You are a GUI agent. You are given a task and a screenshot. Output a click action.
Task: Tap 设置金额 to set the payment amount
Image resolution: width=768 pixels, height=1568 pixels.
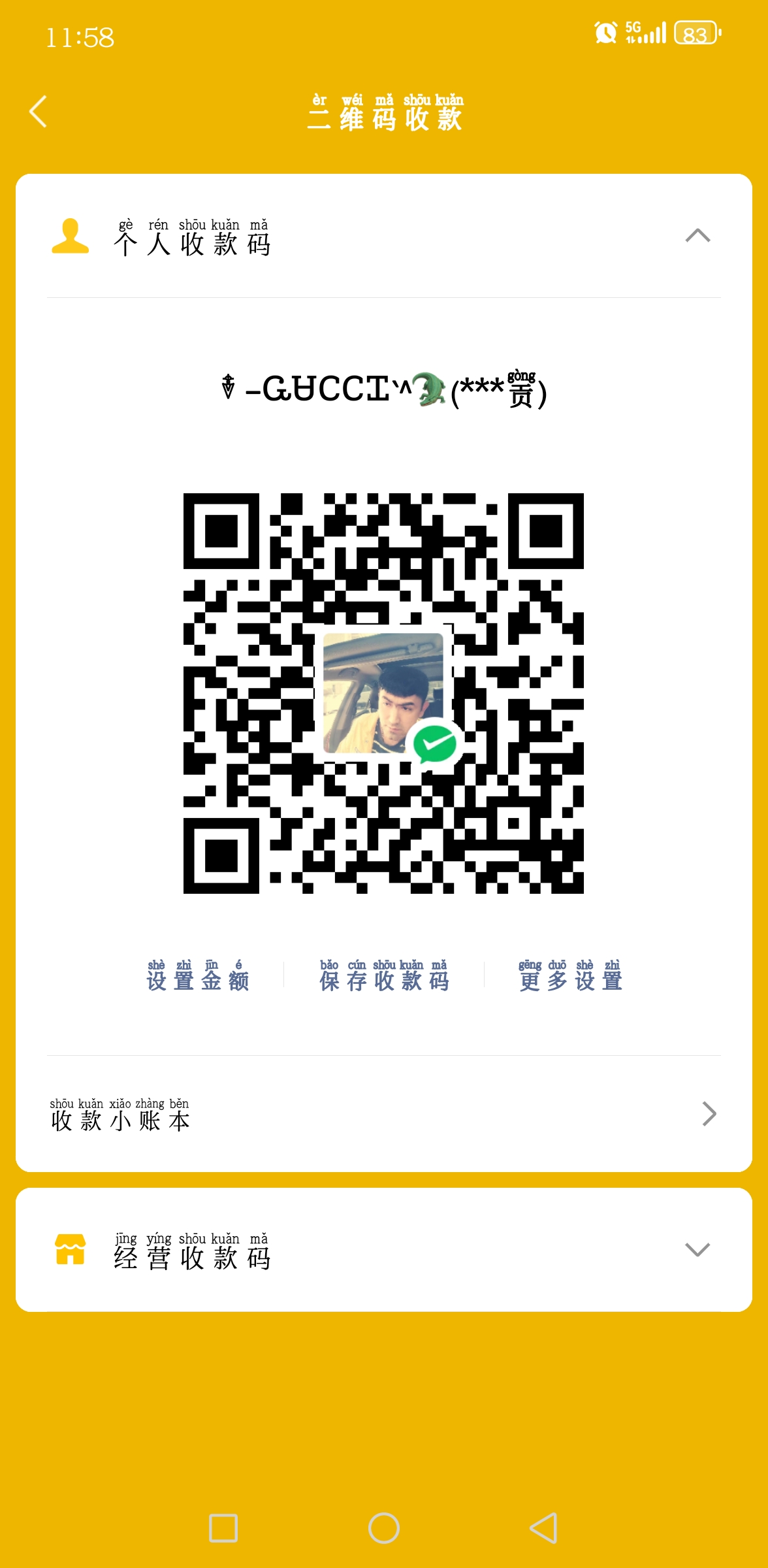(x=198, y=977)
